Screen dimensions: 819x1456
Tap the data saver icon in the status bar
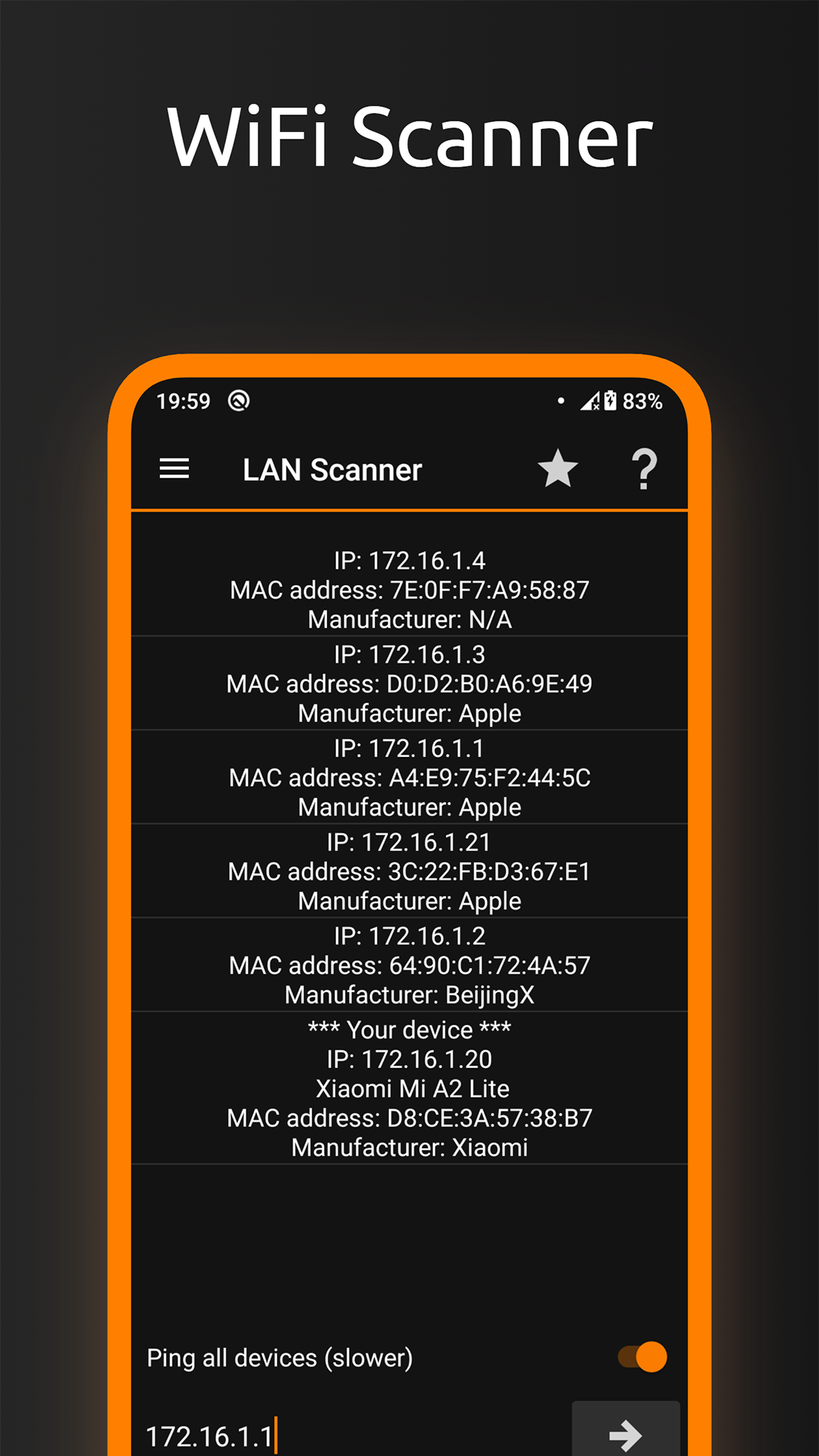pos(237,401)
